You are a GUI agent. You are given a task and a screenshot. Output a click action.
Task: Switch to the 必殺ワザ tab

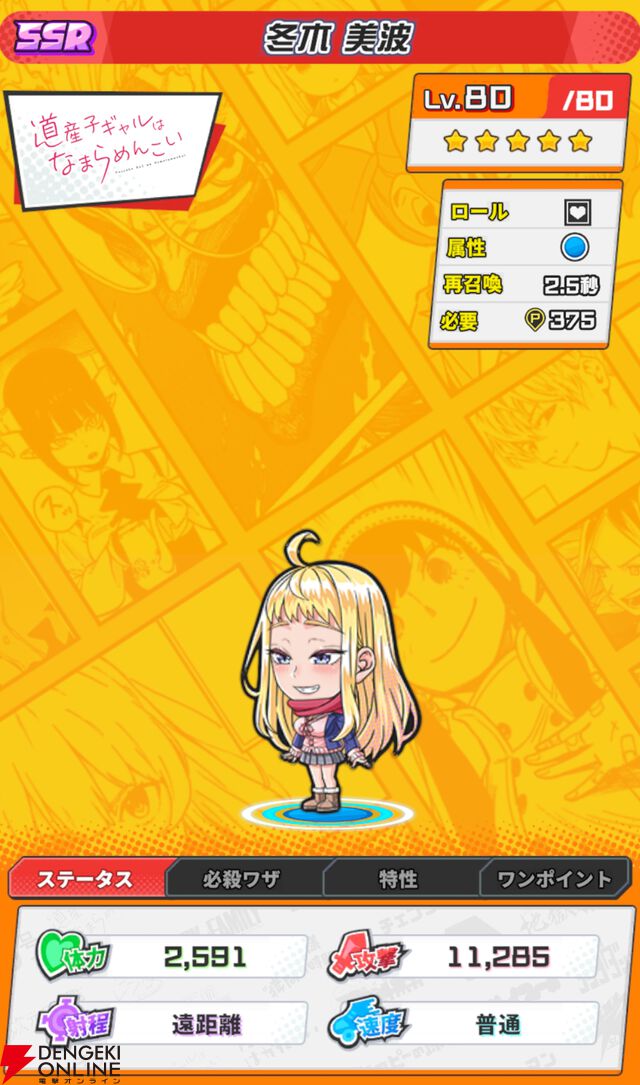(241, 880)
